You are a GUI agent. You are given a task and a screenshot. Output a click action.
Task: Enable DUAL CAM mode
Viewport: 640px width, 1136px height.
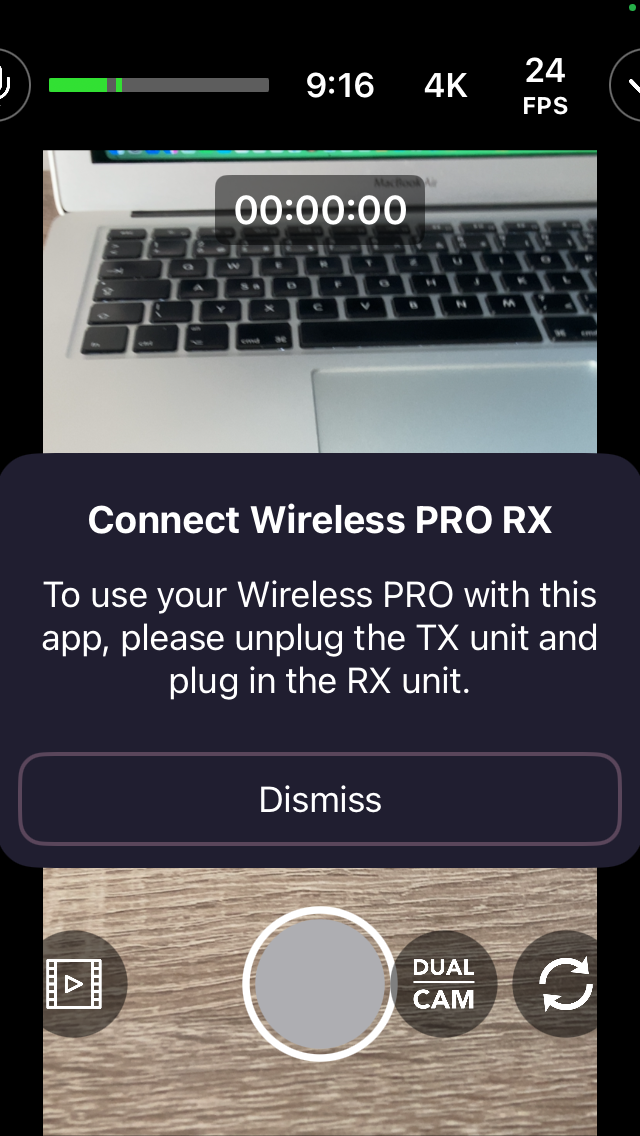tap(443, 983)
